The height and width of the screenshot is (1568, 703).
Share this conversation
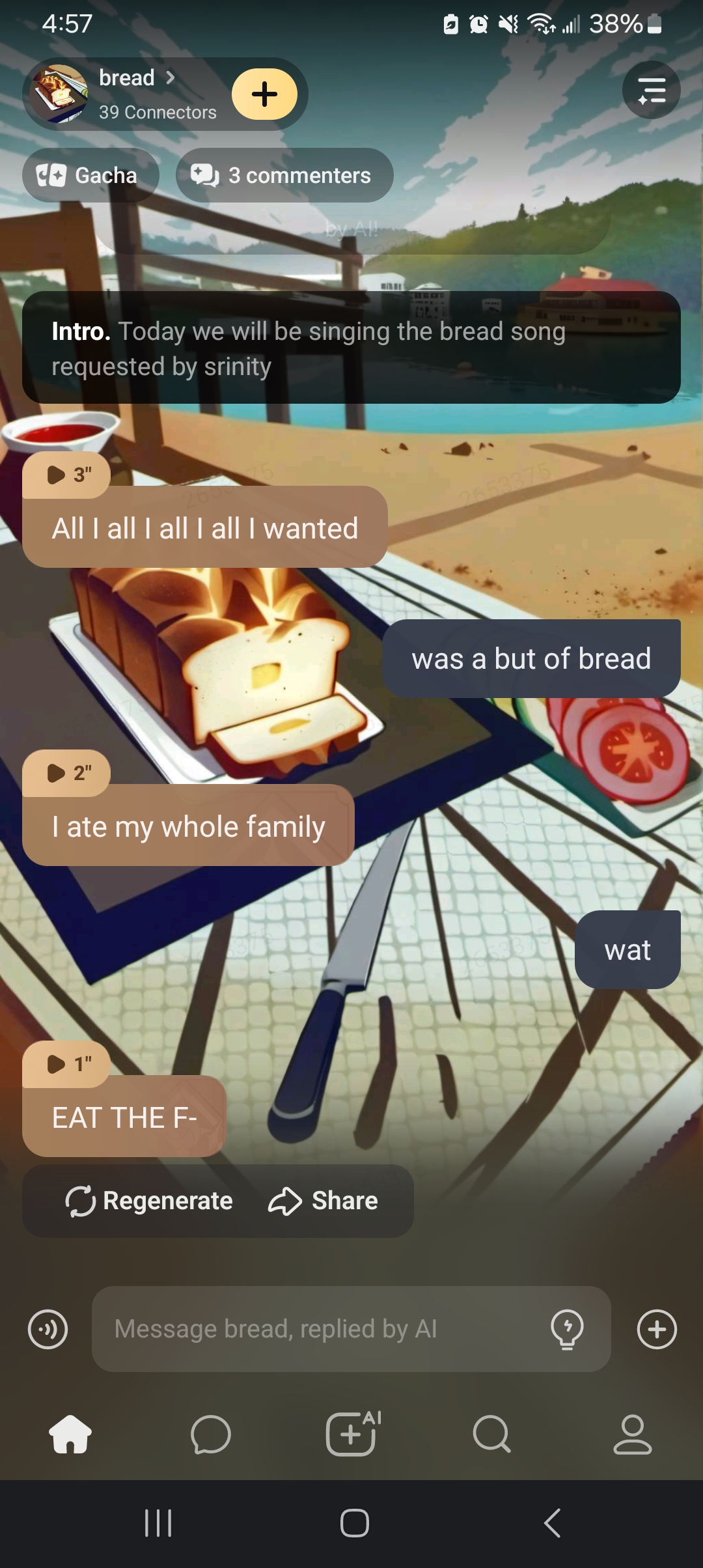click(324, 1201)
